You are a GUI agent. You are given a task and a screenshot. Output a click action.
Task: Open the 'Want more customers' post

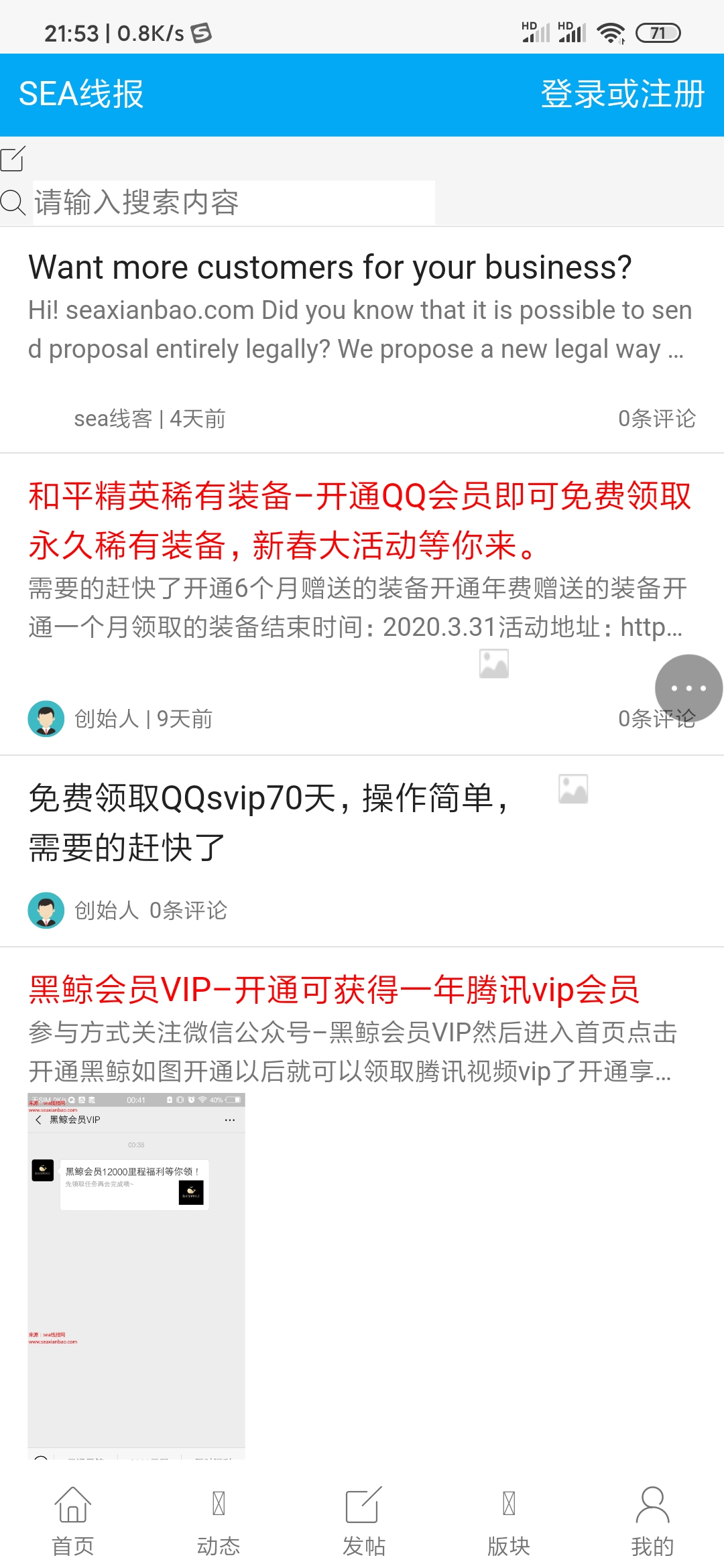point(330,267)
